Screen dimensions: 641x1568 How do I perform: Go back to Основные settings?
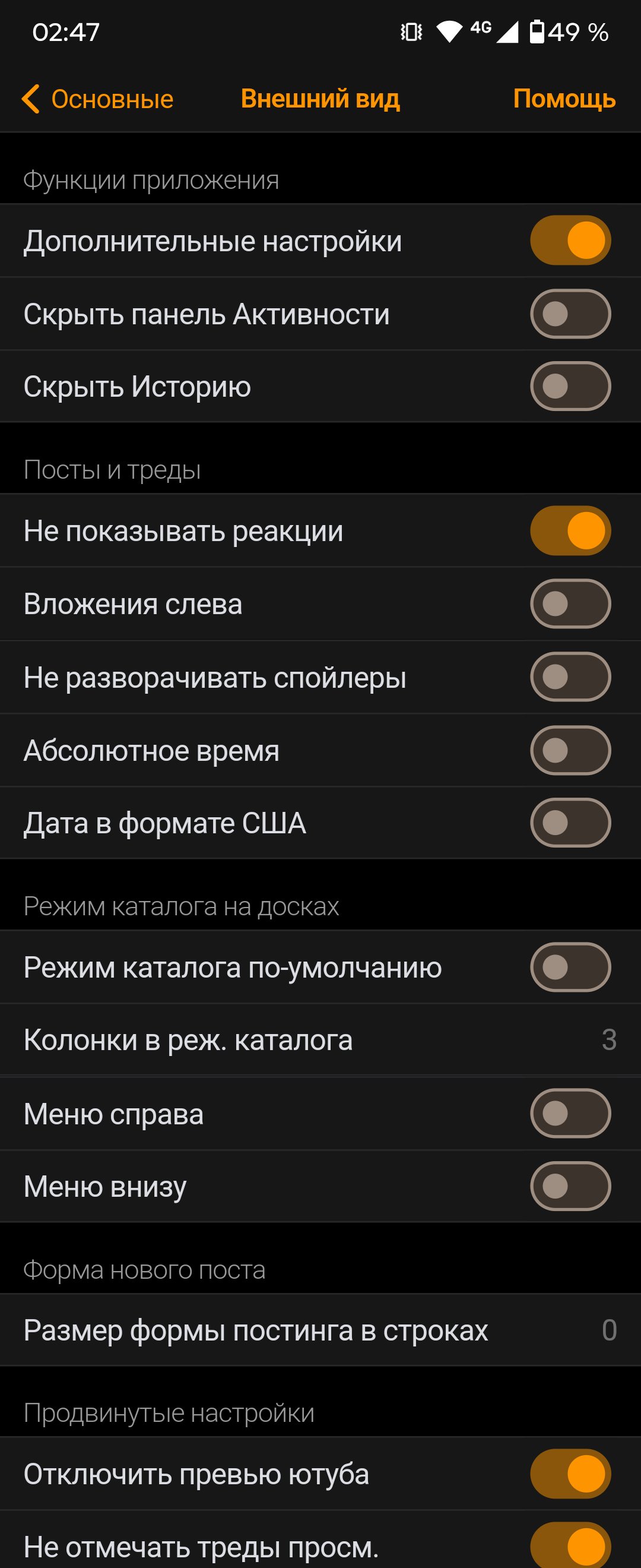point(99,99)
